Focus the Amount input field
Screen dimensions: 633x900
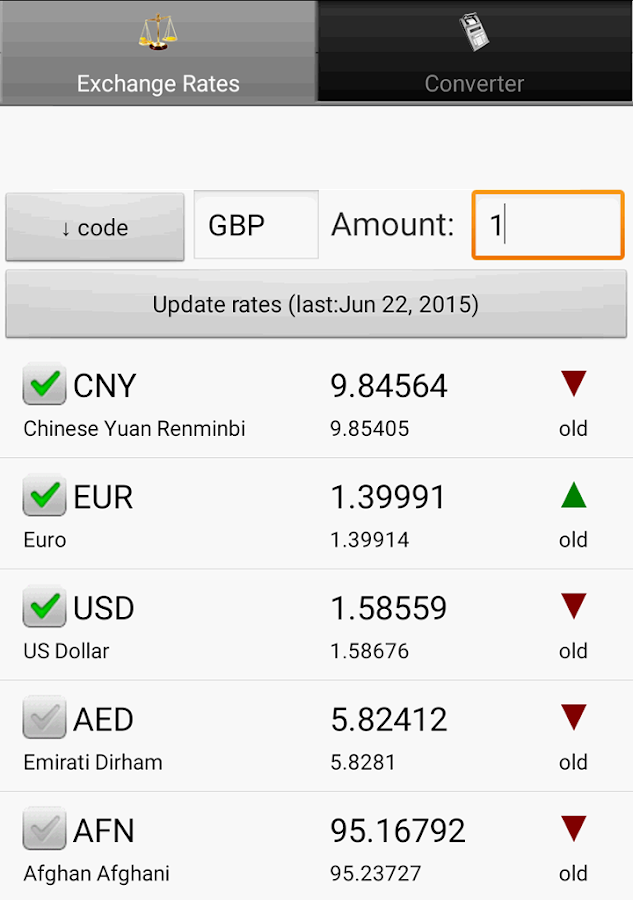pos(547,225)
